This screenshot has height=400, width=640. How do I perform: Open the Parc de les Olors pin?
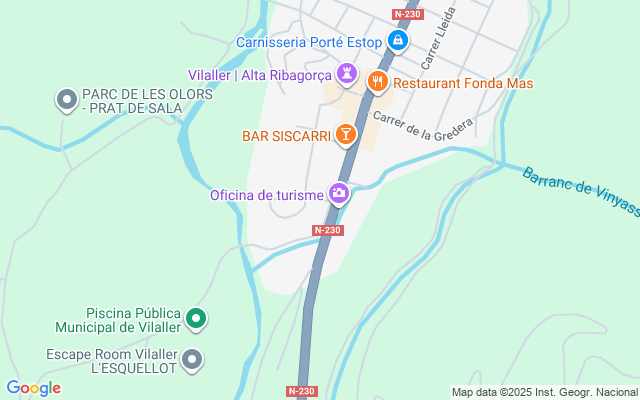[67, 100]
